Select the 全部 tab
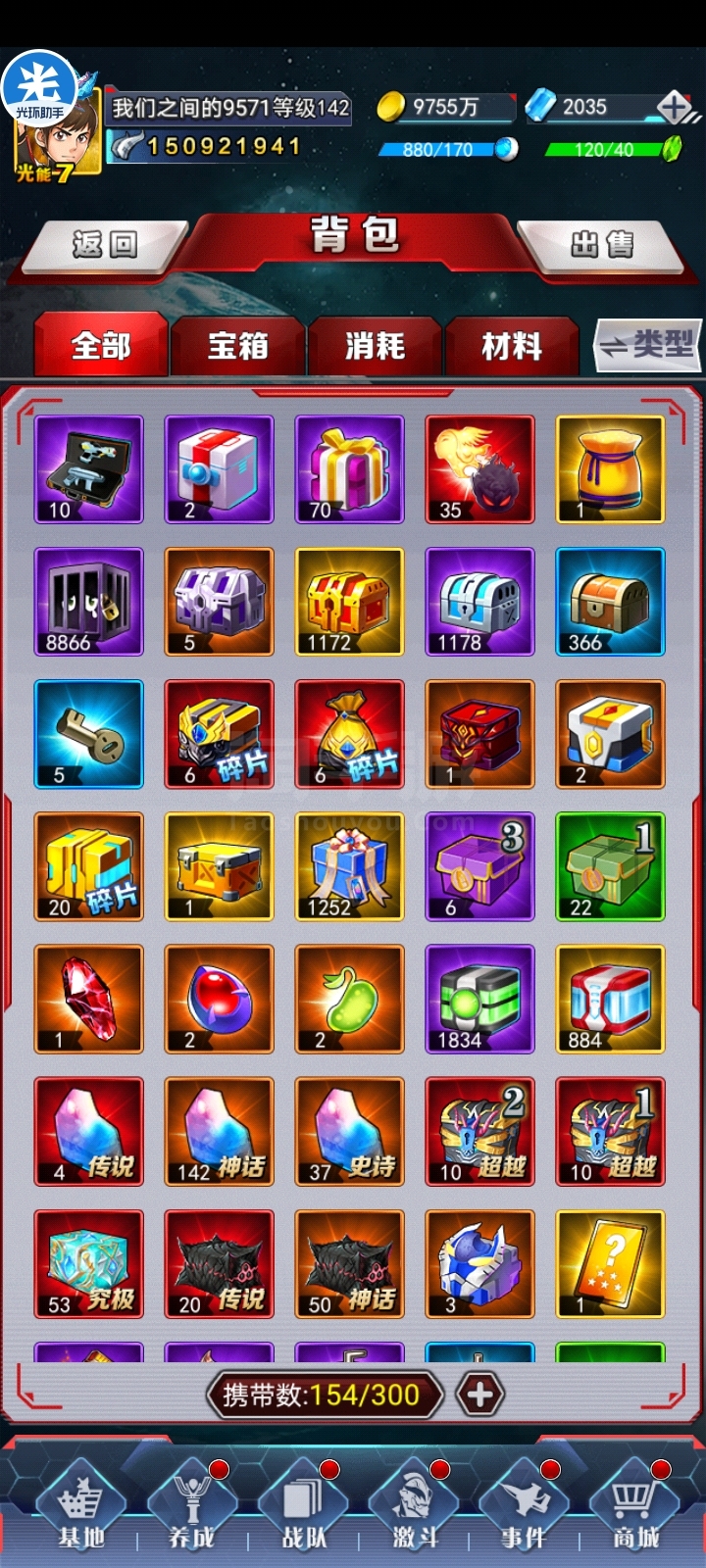This screenshot has height=1568, width=706. 101,346
